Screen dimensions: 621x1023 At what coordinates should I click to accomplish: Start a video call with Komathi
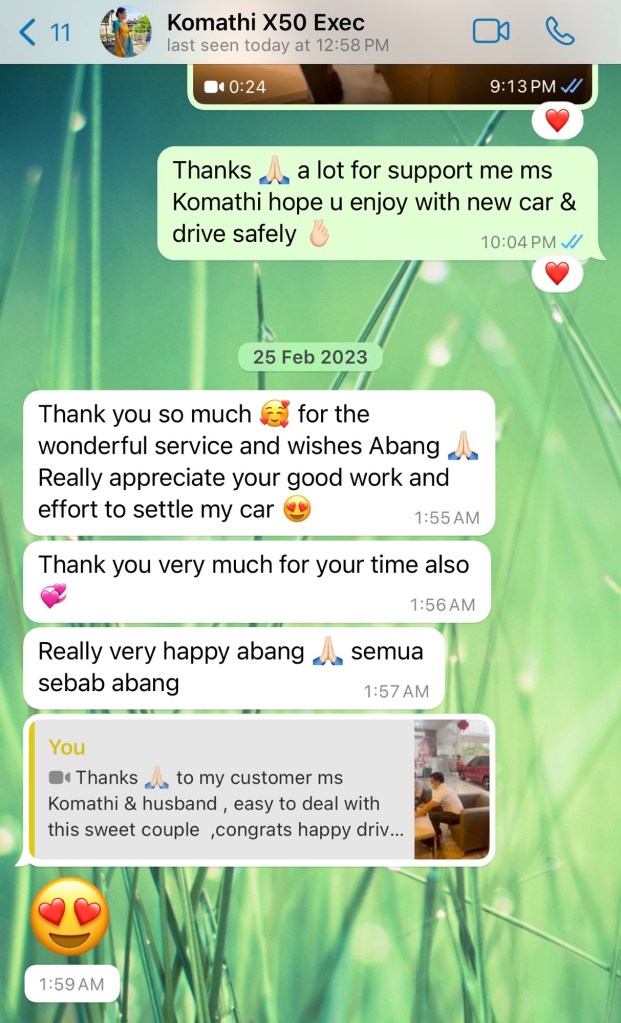tap(490, 32)
